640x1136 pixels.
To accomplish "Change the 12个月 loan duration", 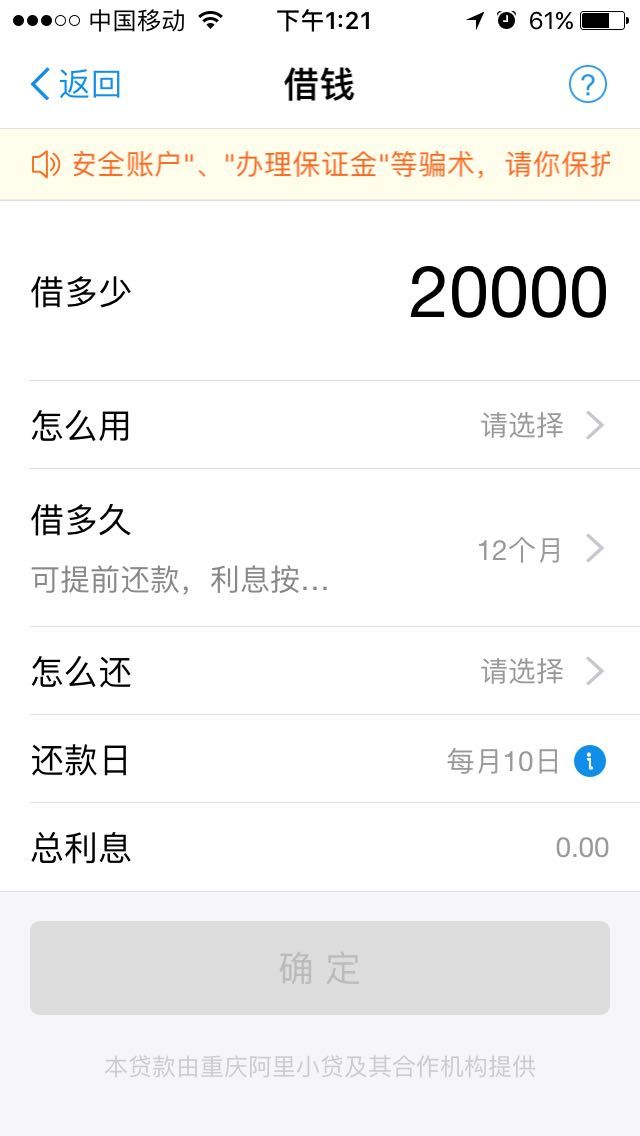I will (320, 548).
